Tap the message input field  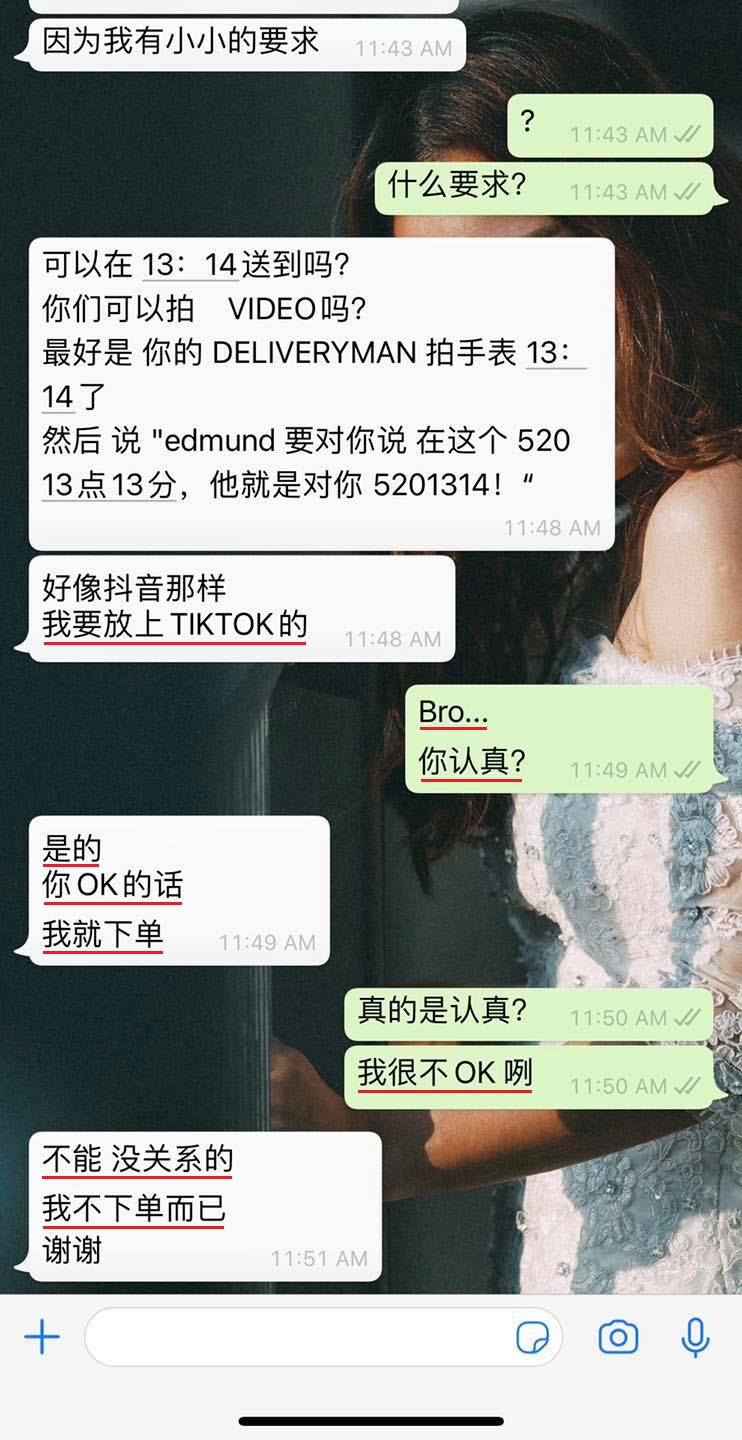(300, 1337)
